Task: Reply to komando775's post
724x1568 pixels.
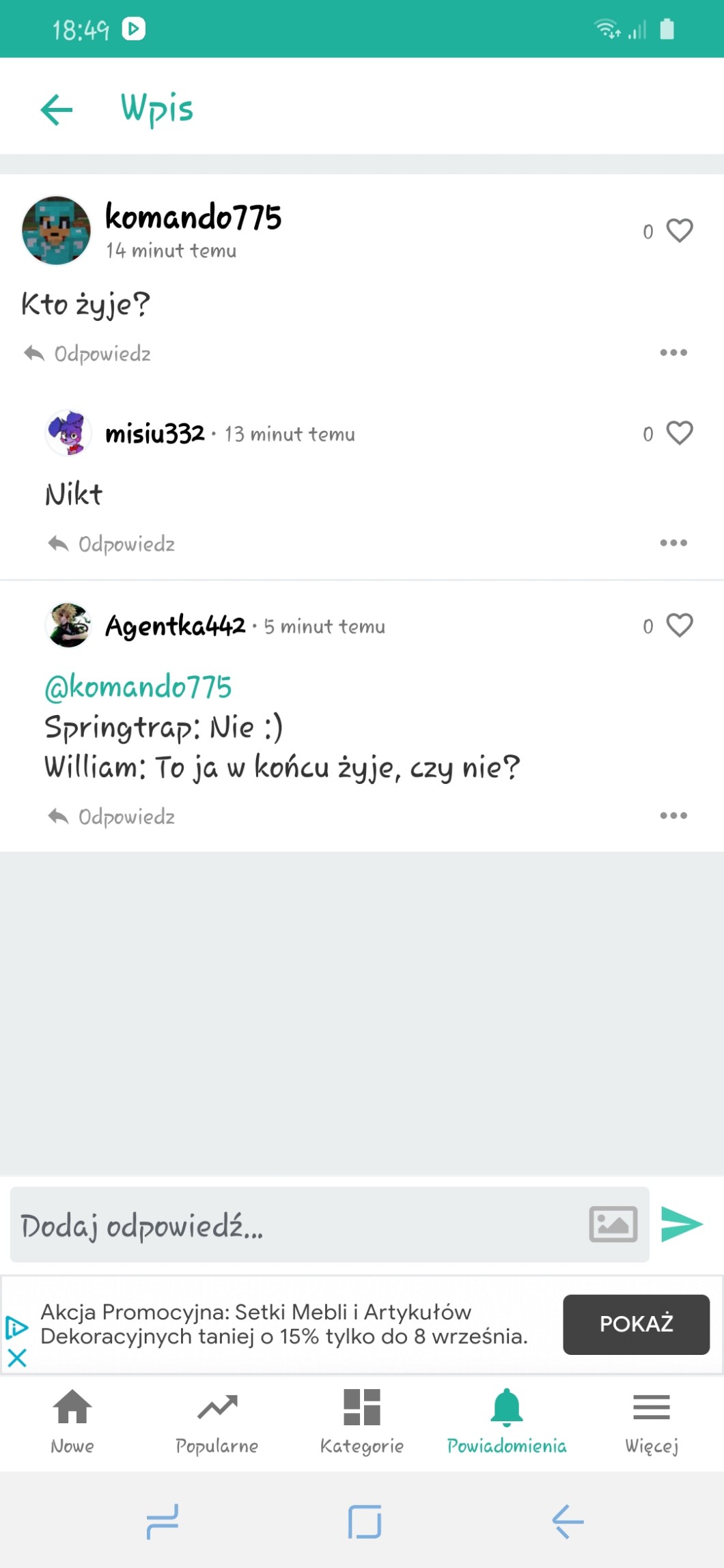Action: tap(87, 354)
